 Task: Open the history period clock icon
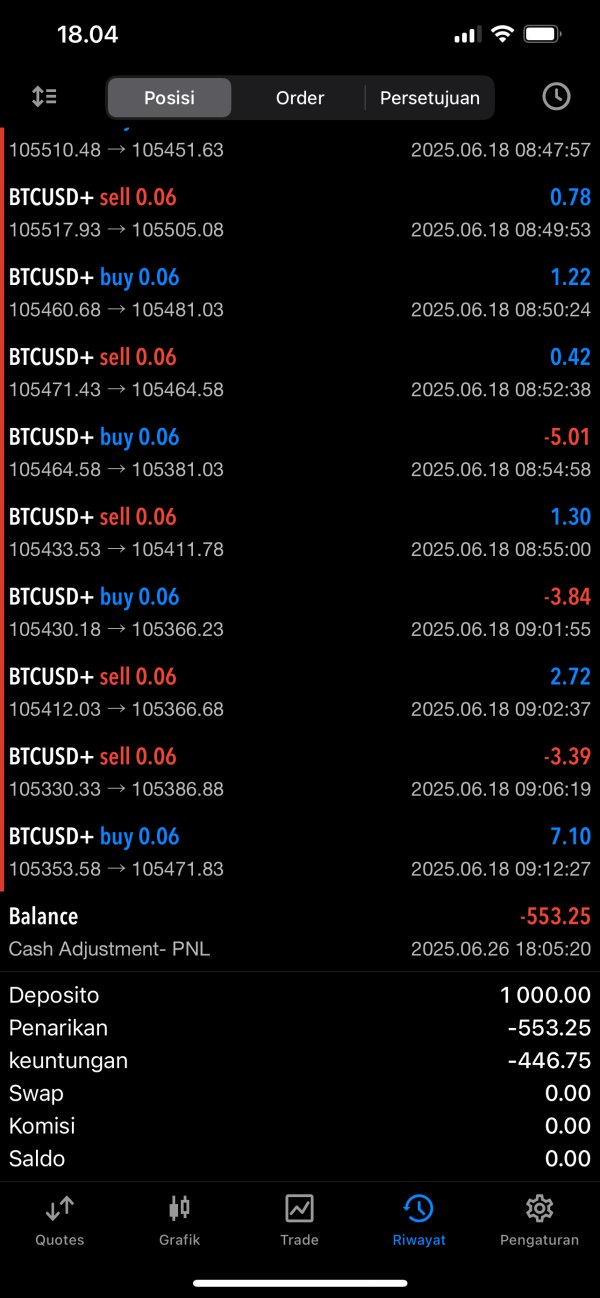coord(556,97)
